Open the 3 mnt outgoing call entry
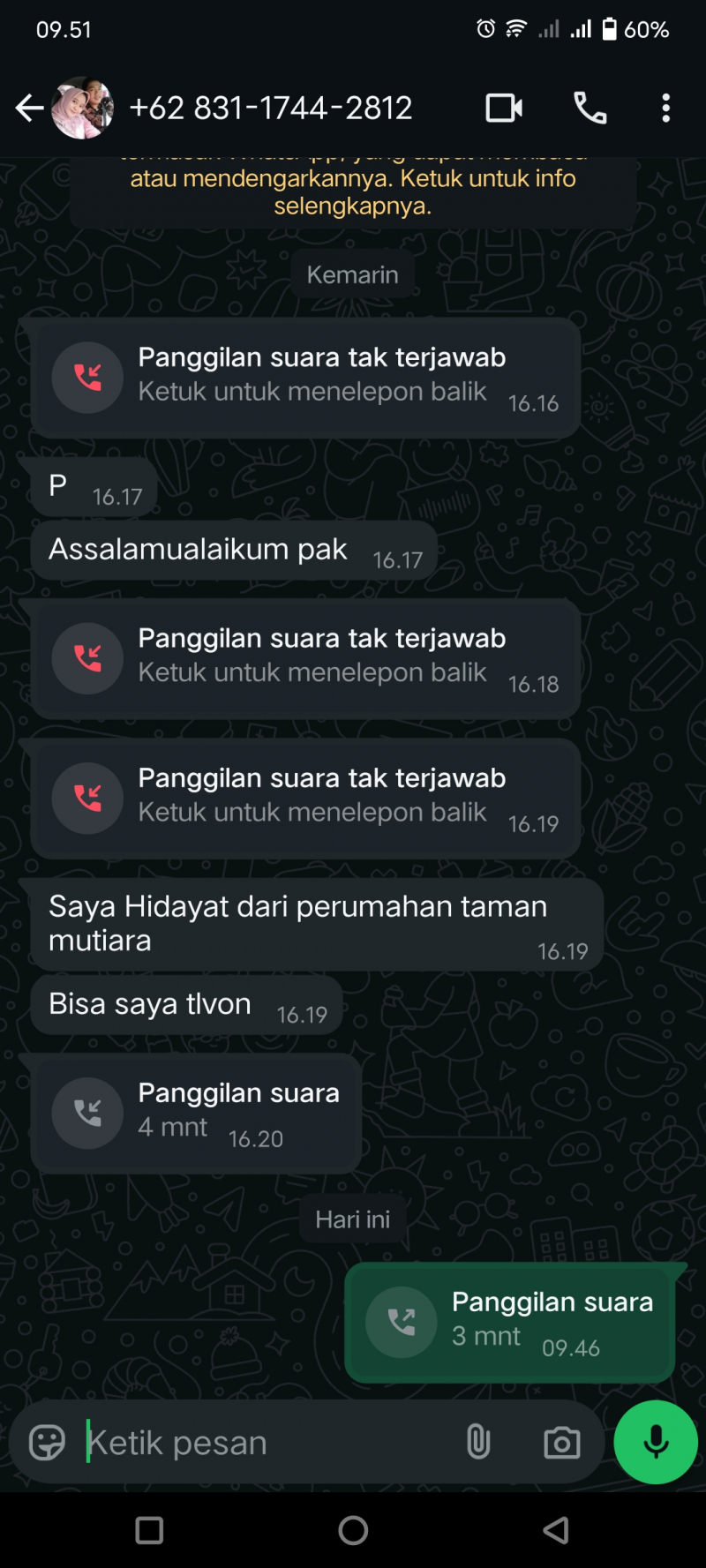This screenshot has width=706, height=1568. pos(509,1322)
